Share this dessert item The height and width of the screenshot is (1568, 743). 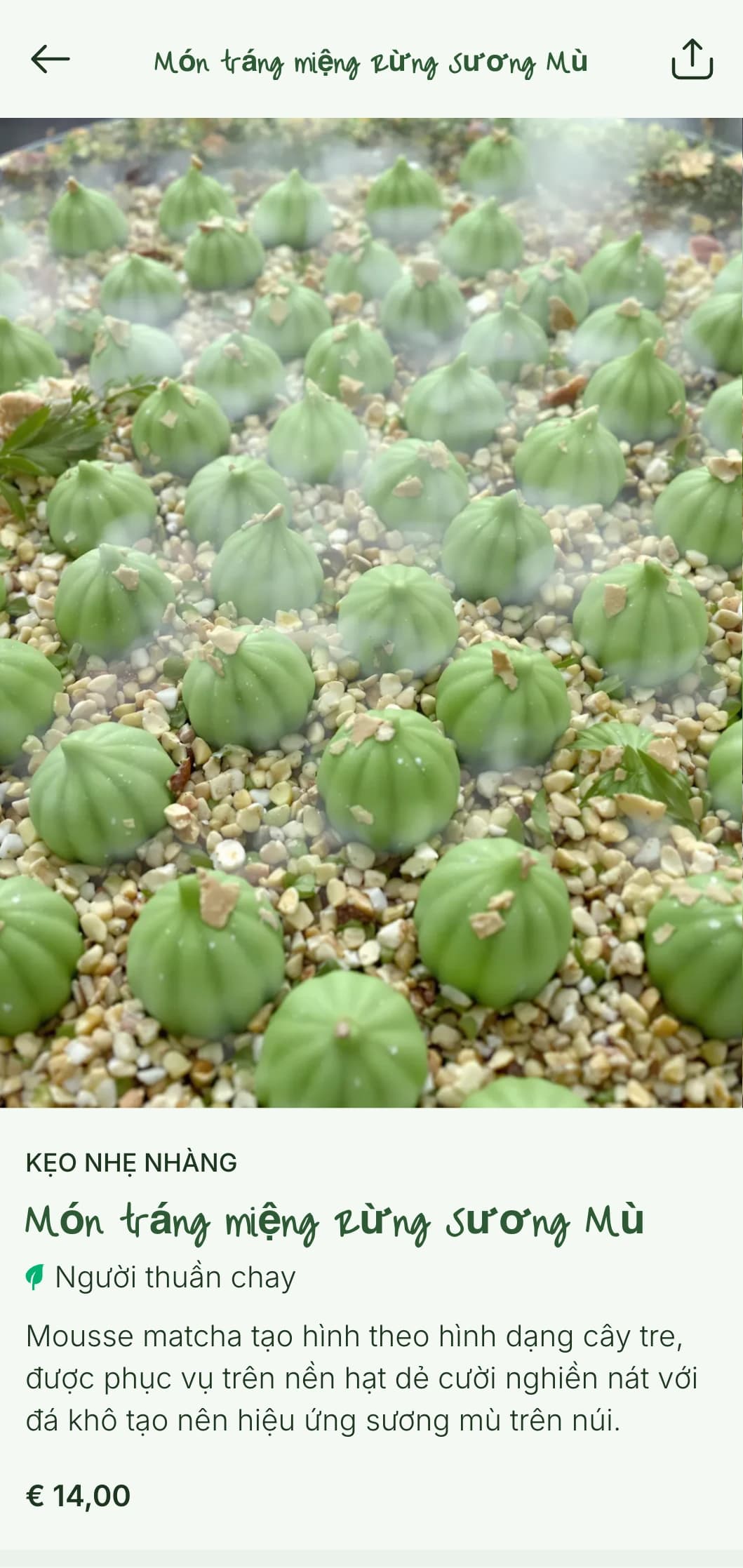[x=692, y=60]
